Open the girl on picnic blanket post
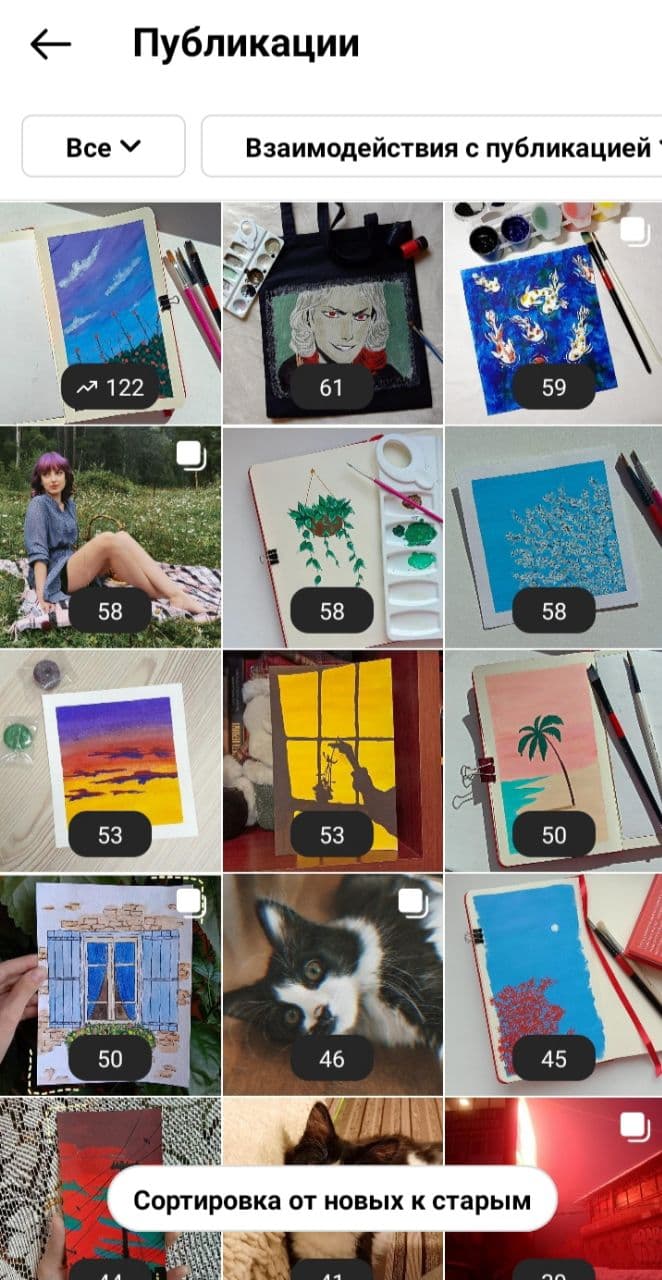 pyautogui.click(x=110, y=537)
